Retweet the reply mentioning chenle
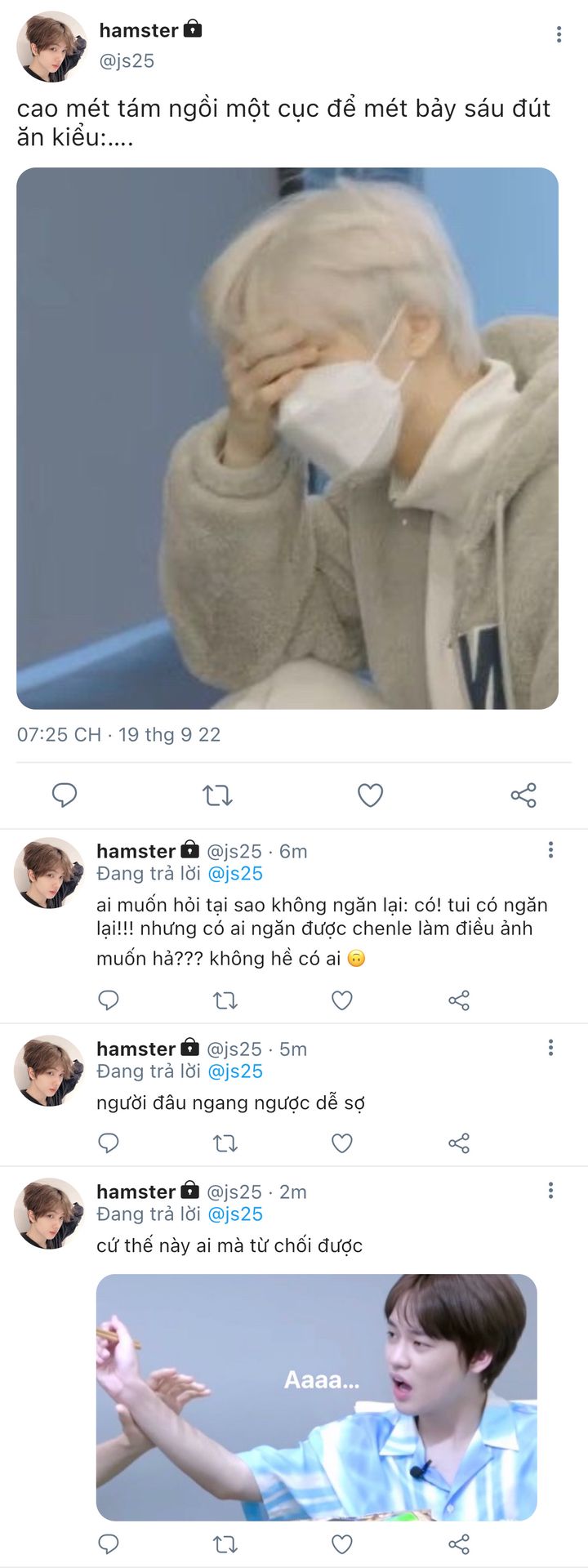Screen dimensions: 588x1568 (225, 1000)
